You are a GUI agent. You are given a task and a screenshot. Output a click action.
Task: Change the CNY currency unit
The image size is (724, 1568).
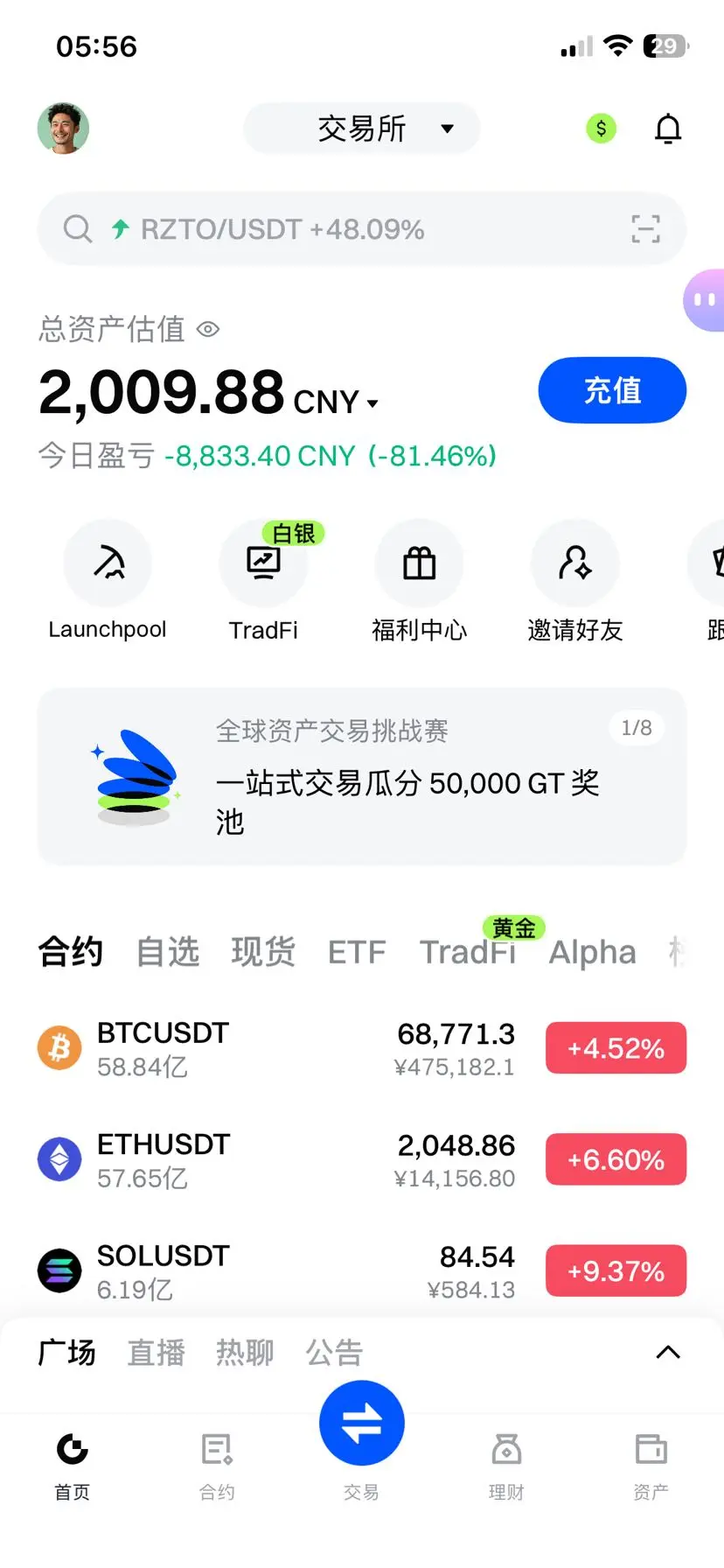(336, 402)
